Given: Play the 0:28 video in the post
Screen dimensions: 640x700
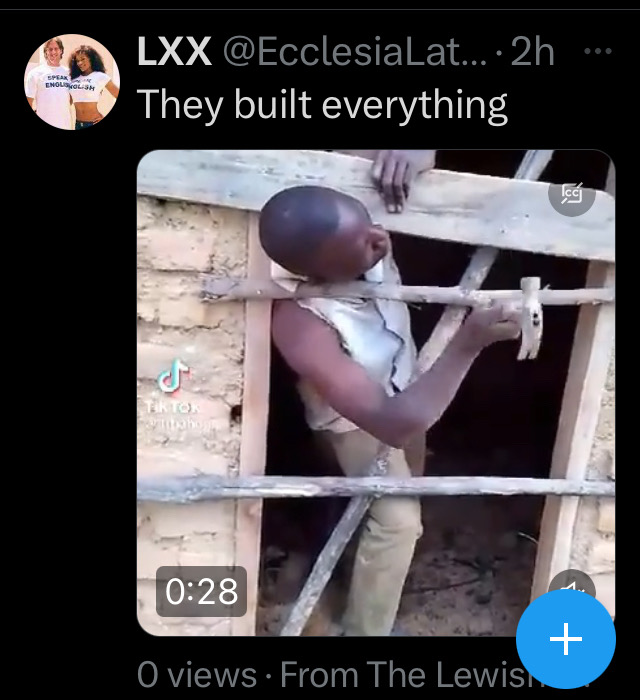Looking at the screenshot, I should click(x=375, y=390).
